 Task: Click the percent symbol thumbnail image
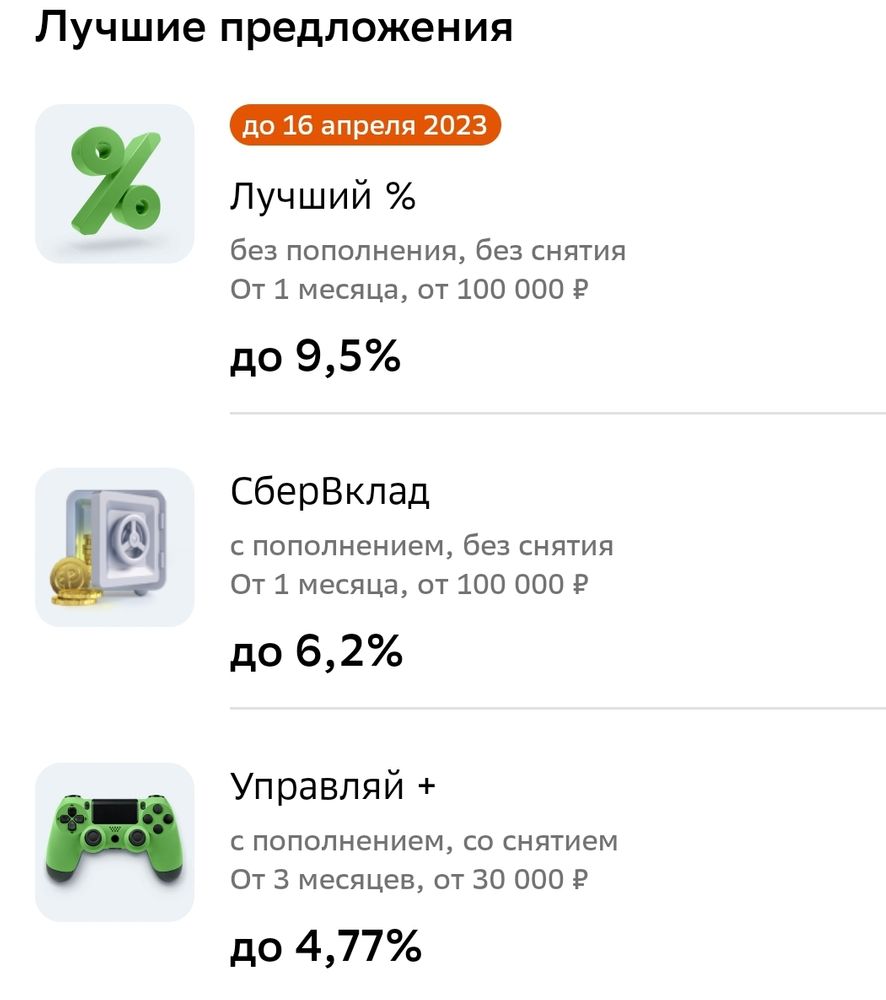coord(113,183)
